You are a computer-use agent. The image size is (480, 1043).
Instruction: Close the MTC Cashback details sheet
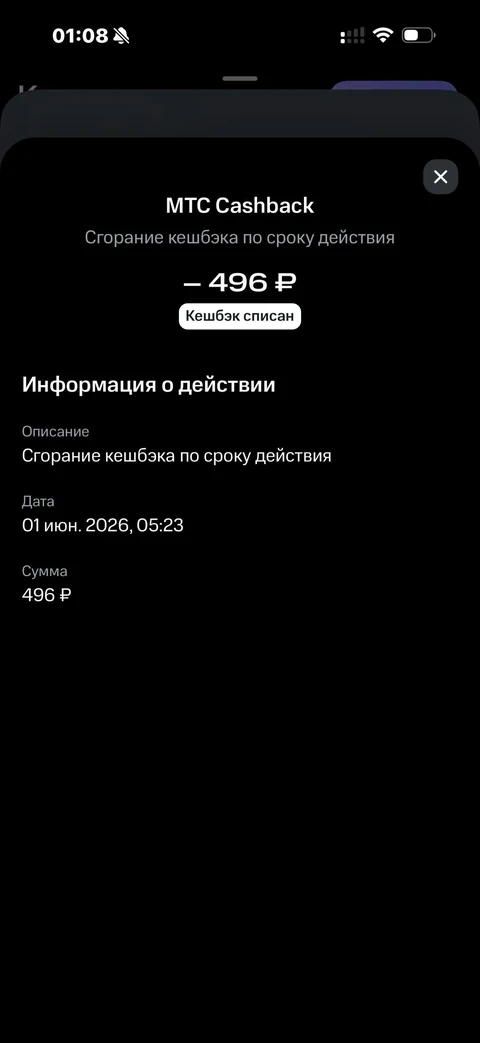[440, 177]
